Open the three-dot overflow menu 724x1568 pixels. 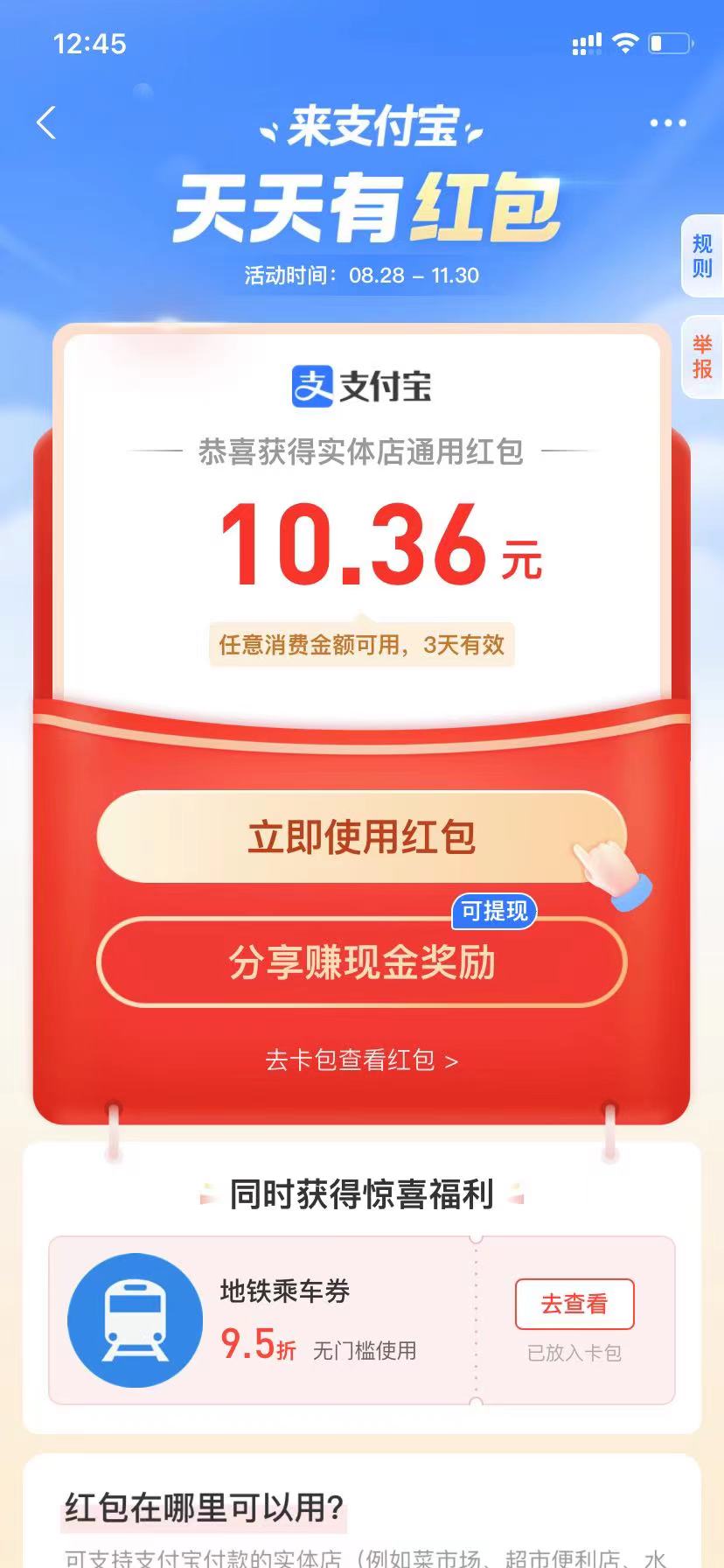click(x=668, y=123)
